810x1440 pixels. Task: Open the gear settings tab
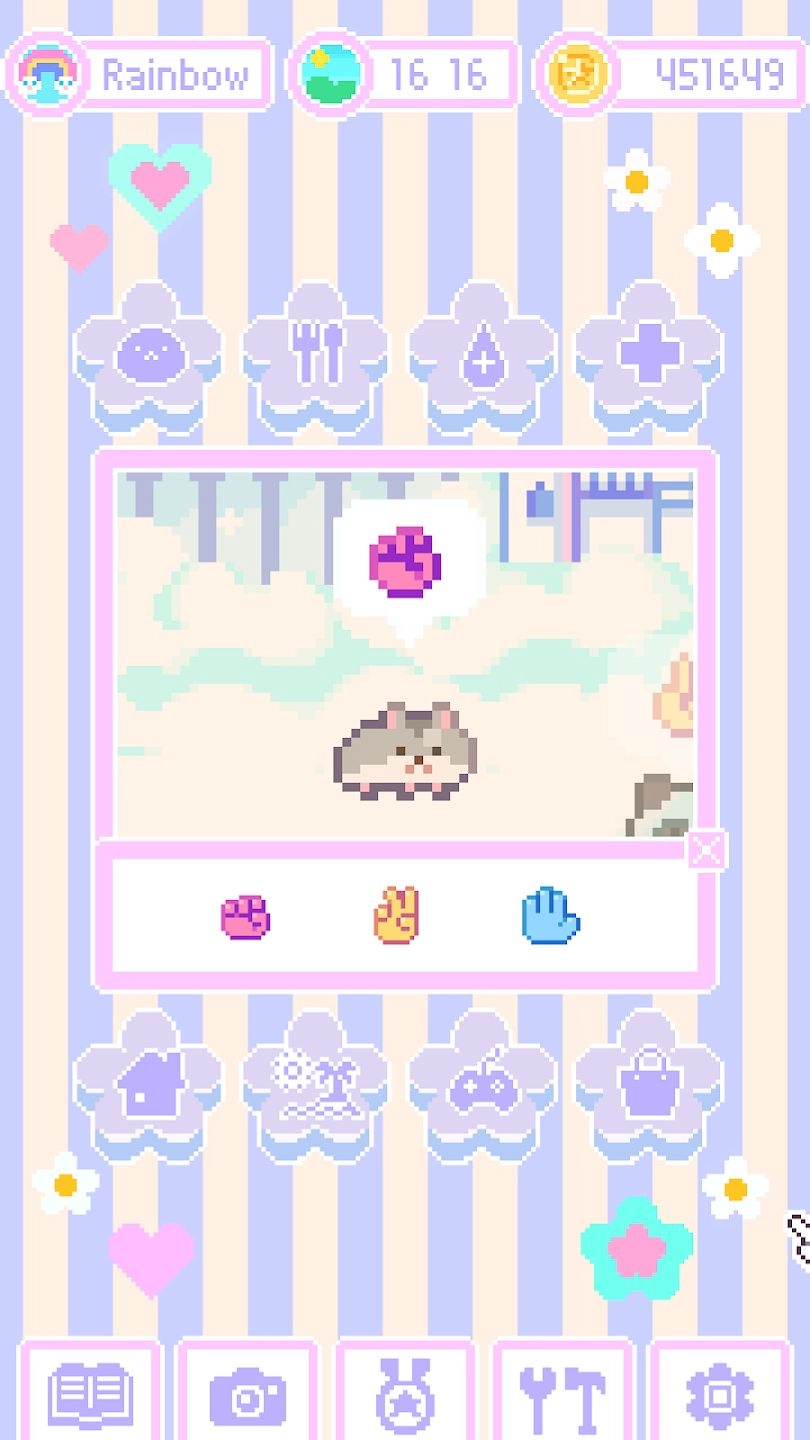[x=720, y=1394]
